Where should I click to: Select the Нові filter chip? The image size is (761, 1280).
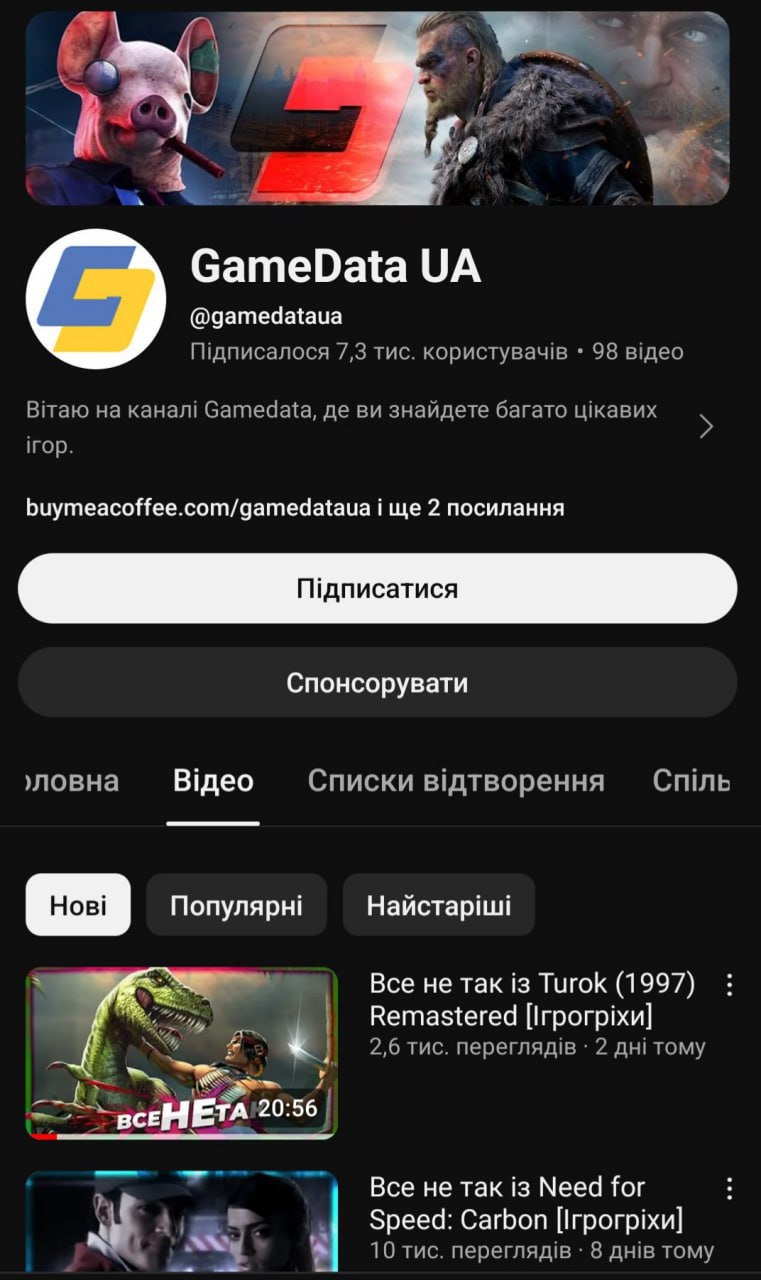click(x=78, y=905)
